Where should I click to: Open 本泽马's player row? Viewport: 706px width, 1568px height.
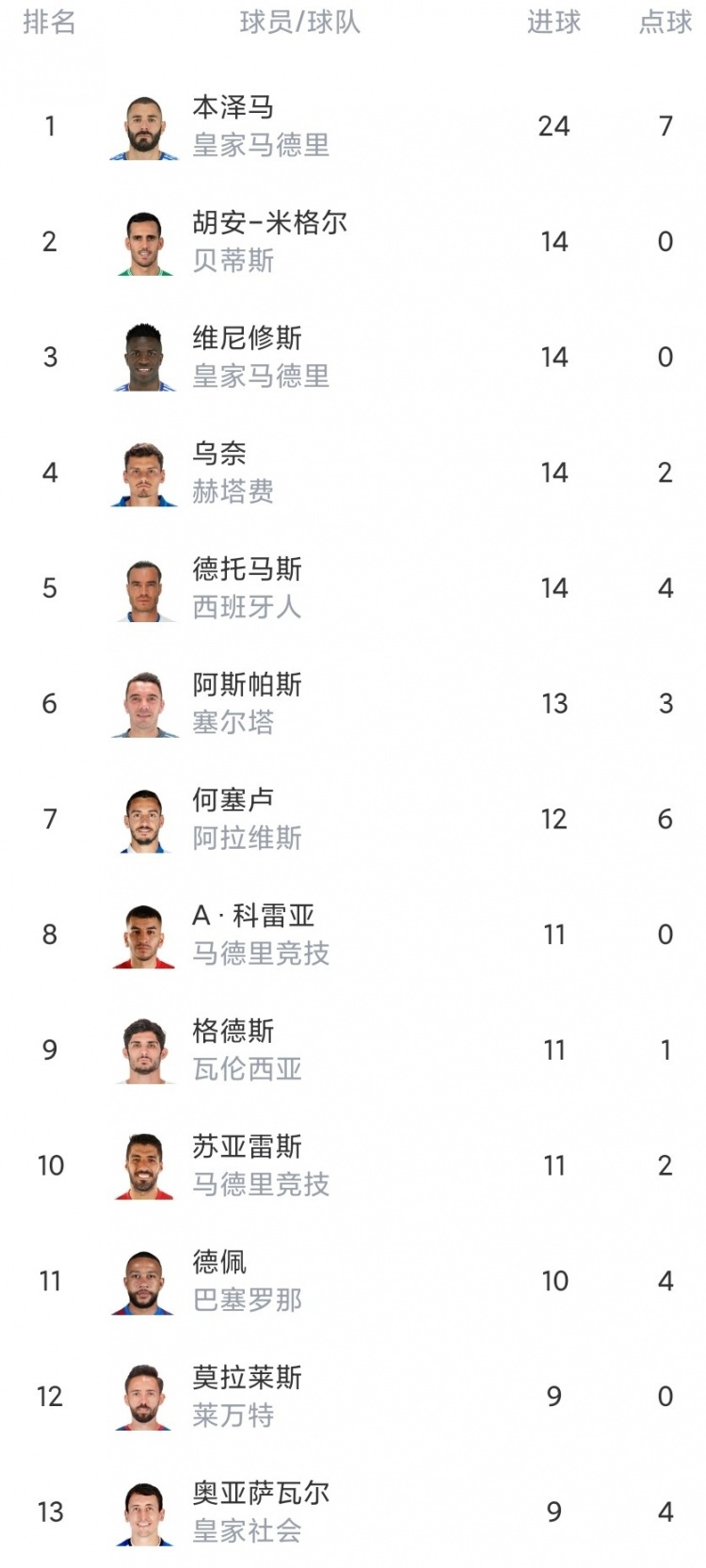(x=353, y=126)
